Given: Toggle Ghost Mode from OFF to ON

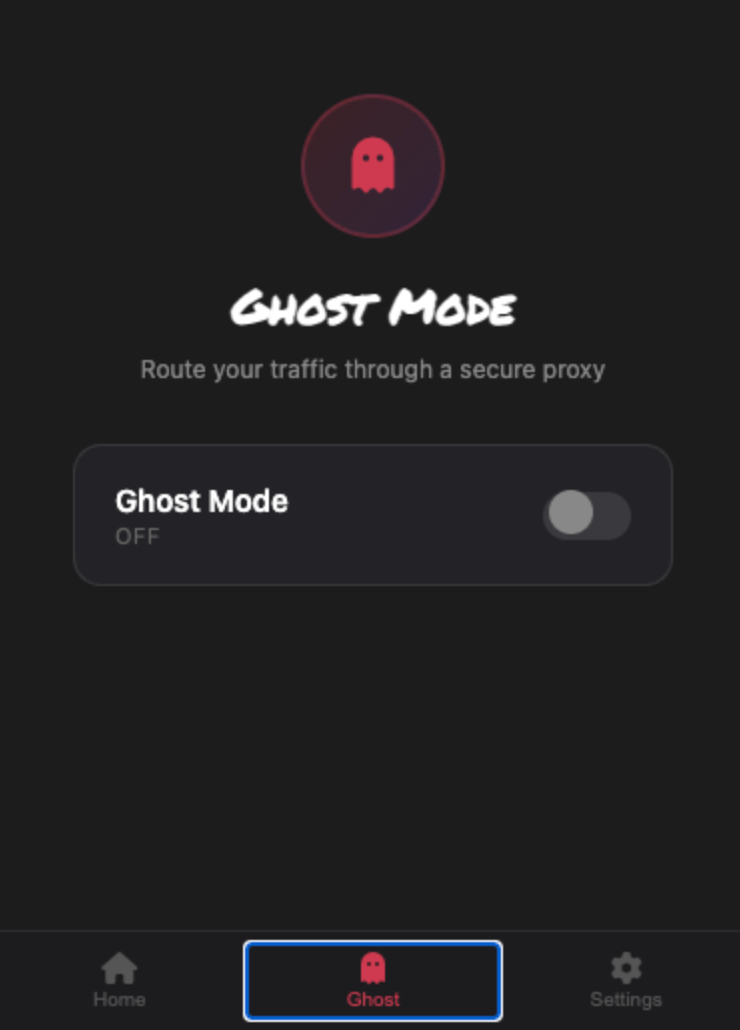Looking at the screenshot, I should coord(586,515).
